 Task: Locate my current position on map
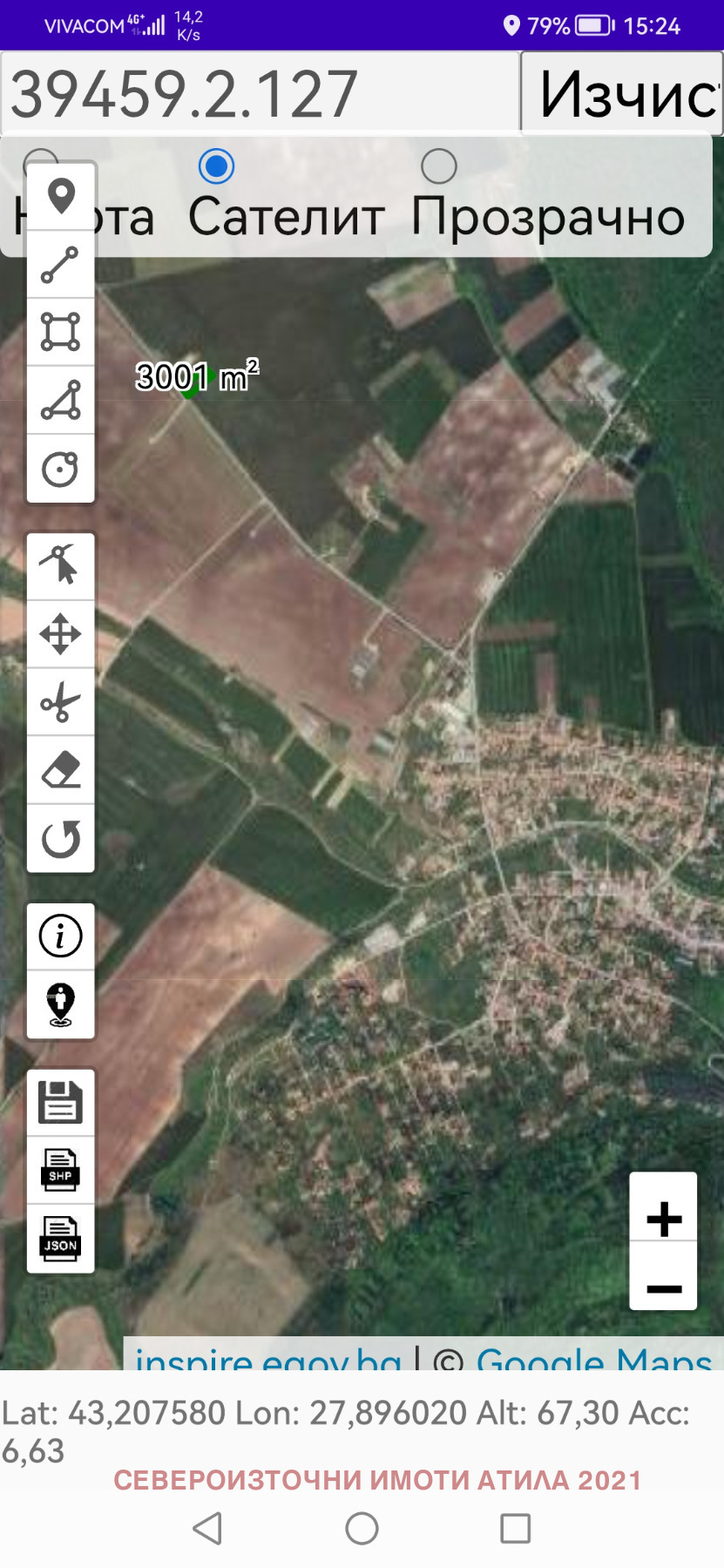(x=60, y=1004)
